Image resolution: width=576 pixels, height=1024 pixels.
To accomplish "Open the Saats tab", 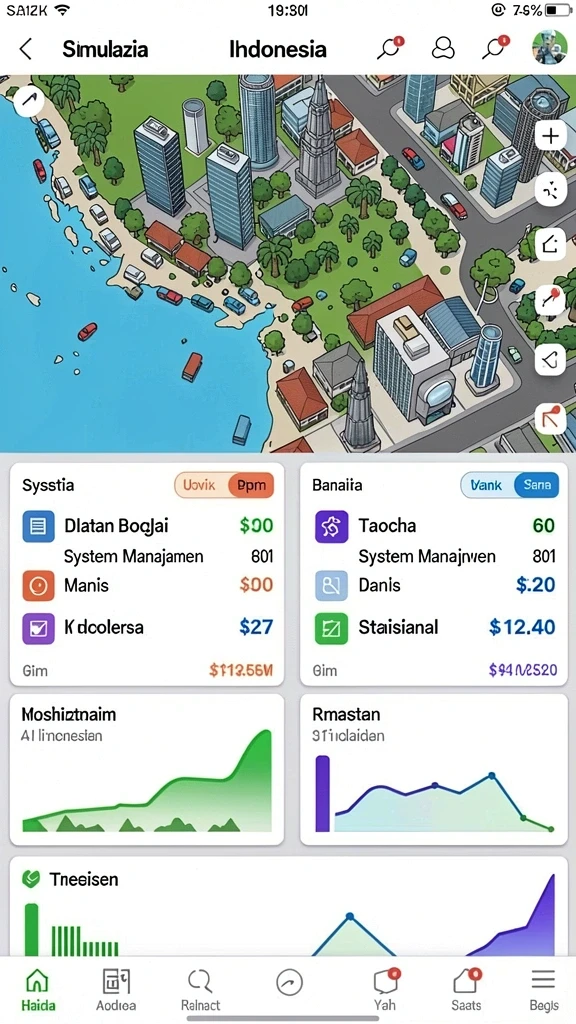I will [x=466, y=989].
